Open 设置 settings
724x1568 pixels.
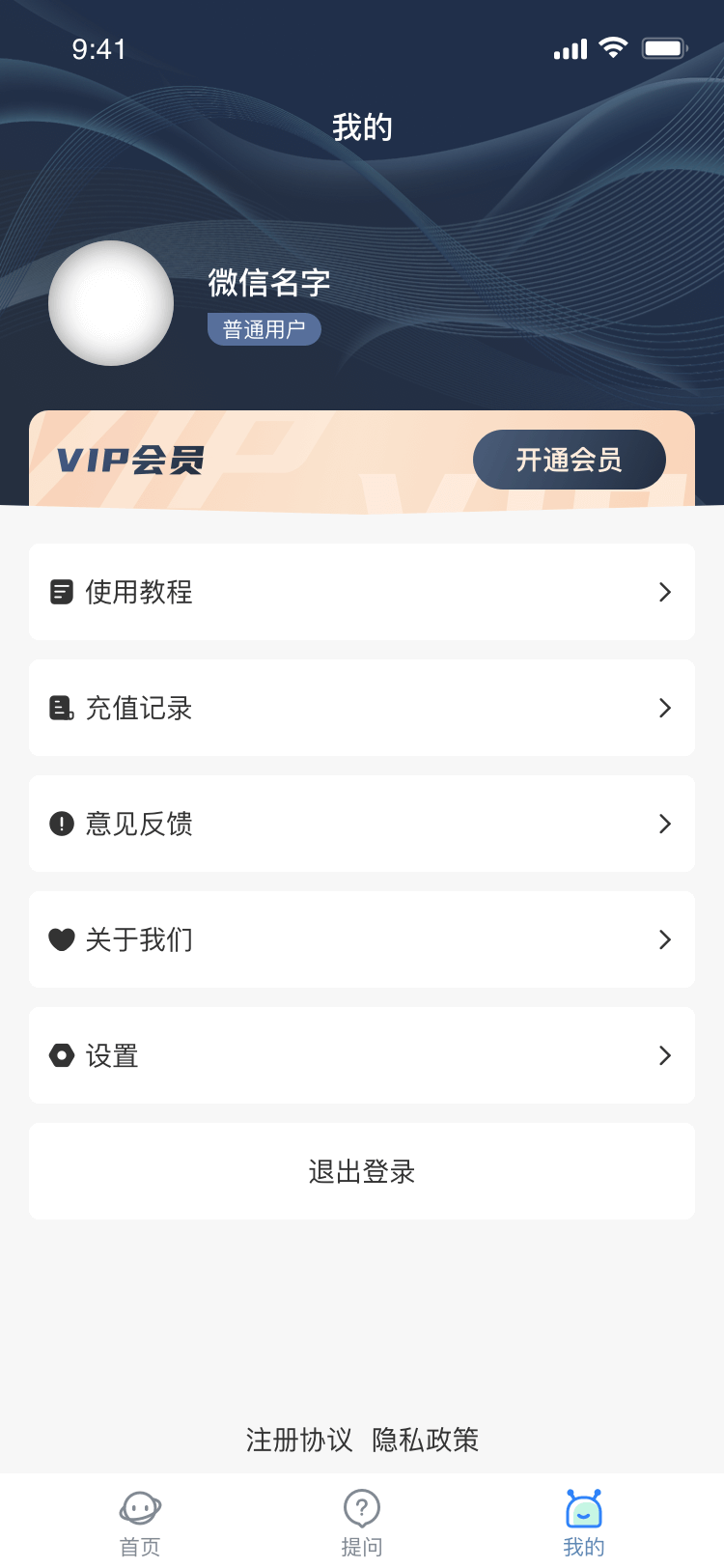pos(362,1055)
